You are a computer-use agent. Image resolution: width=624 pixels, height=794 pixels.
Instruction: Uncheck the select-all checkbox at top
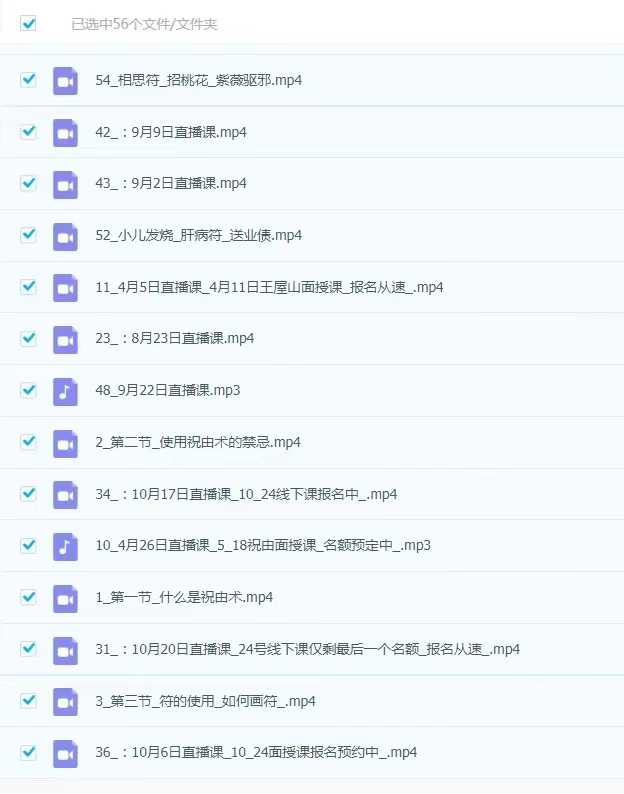point(28,24)
